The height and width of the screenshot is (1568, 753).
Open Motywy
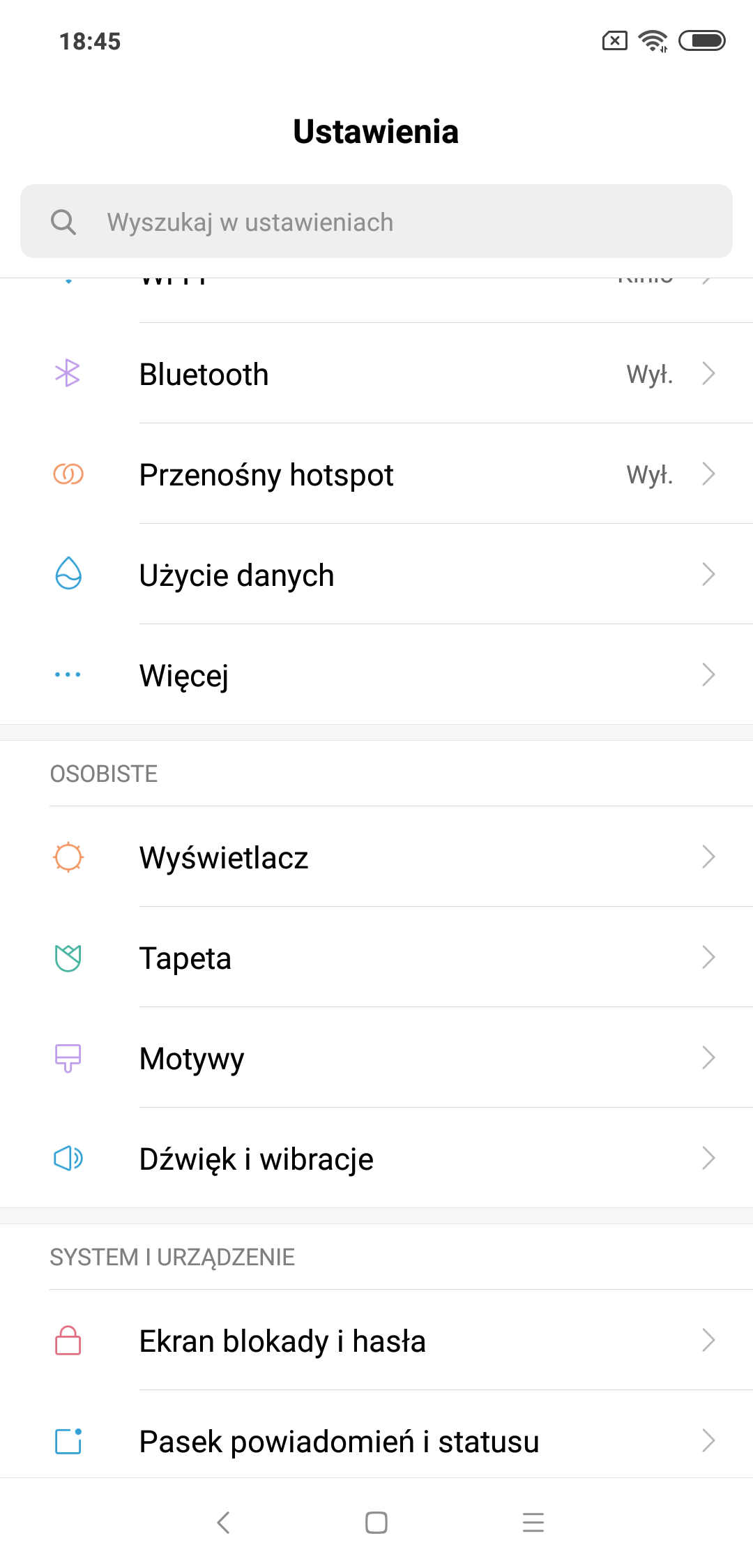[x=376, y=1057]
